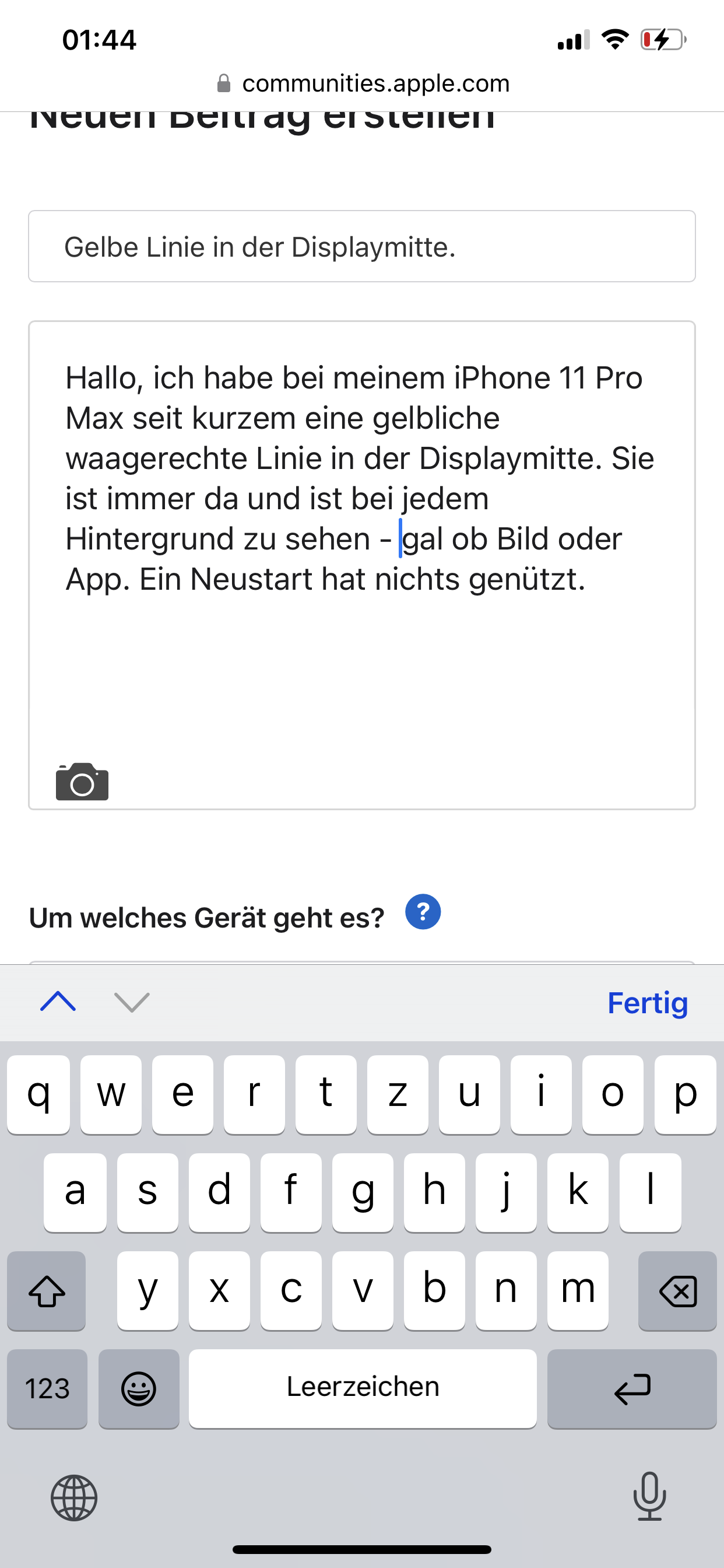Jump to the previous form field

(58, 1002)
